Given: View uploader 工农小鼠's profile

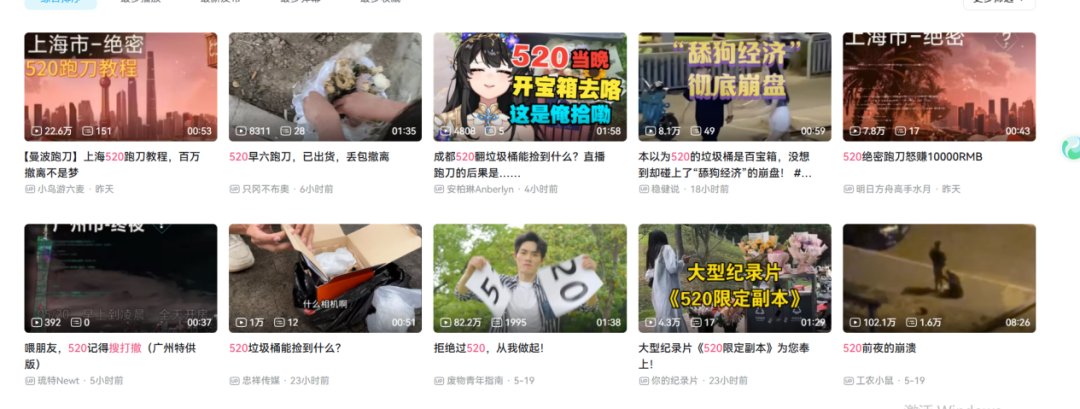Looking at the screenshot, I should tap(876, 381).
